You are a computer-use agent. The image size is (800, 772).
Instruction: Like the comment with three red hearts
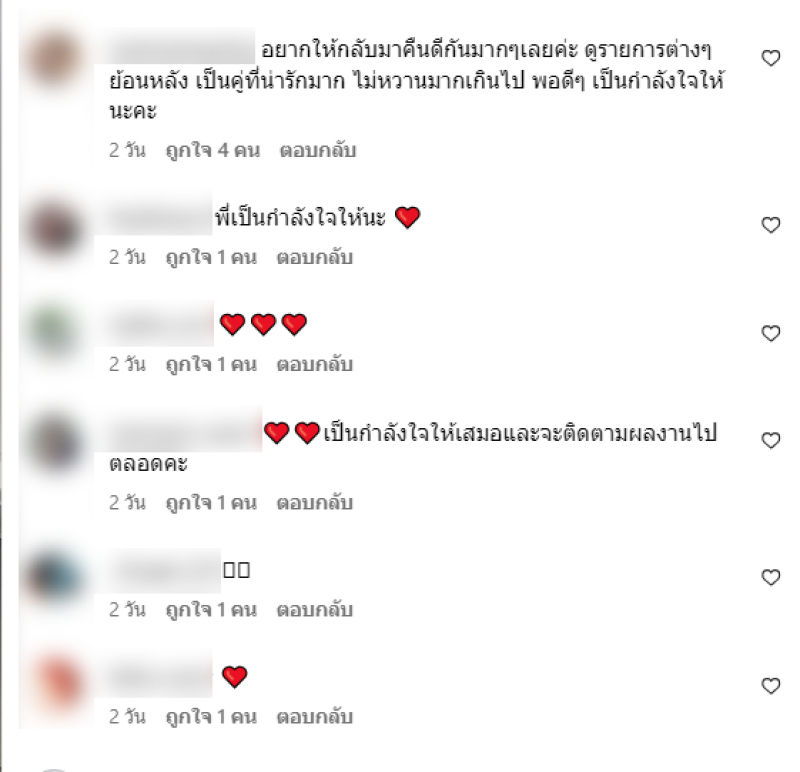(770, 333)
